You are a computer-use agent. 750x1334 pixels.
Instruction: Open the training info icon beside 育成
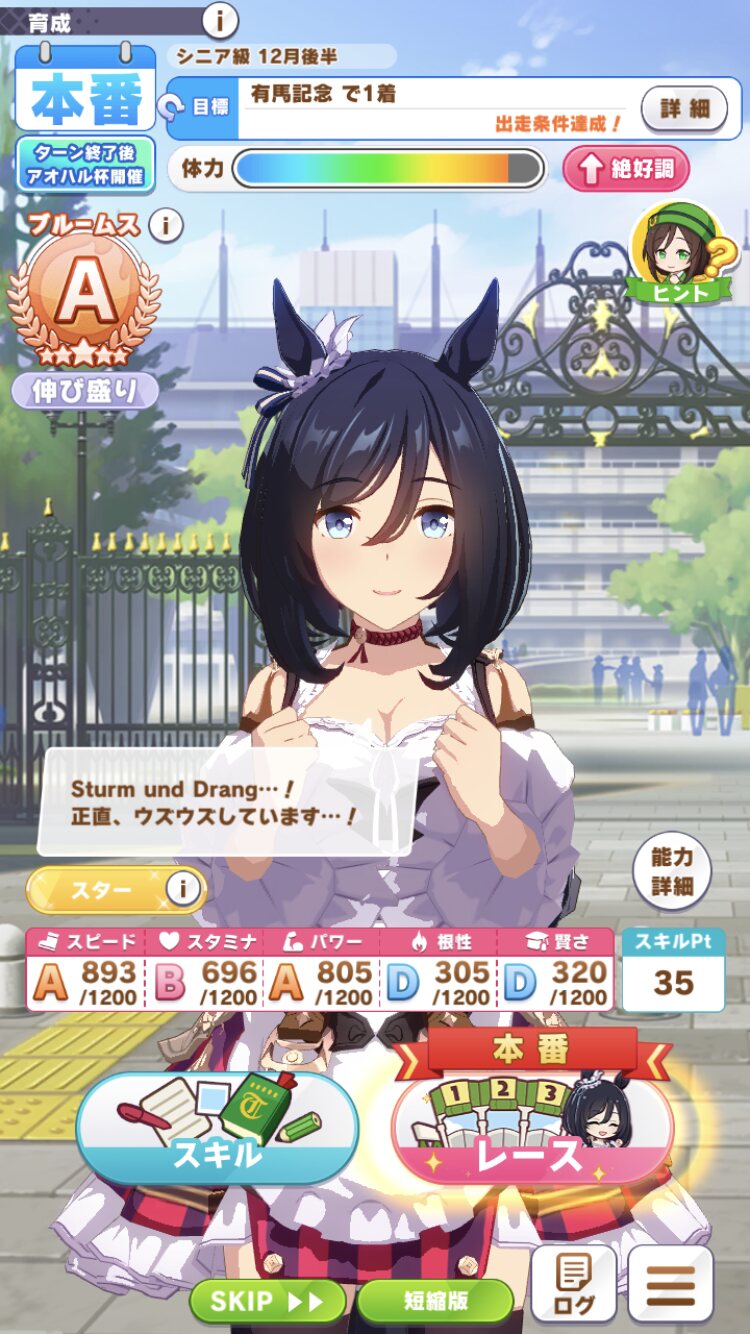coord(220,19)
